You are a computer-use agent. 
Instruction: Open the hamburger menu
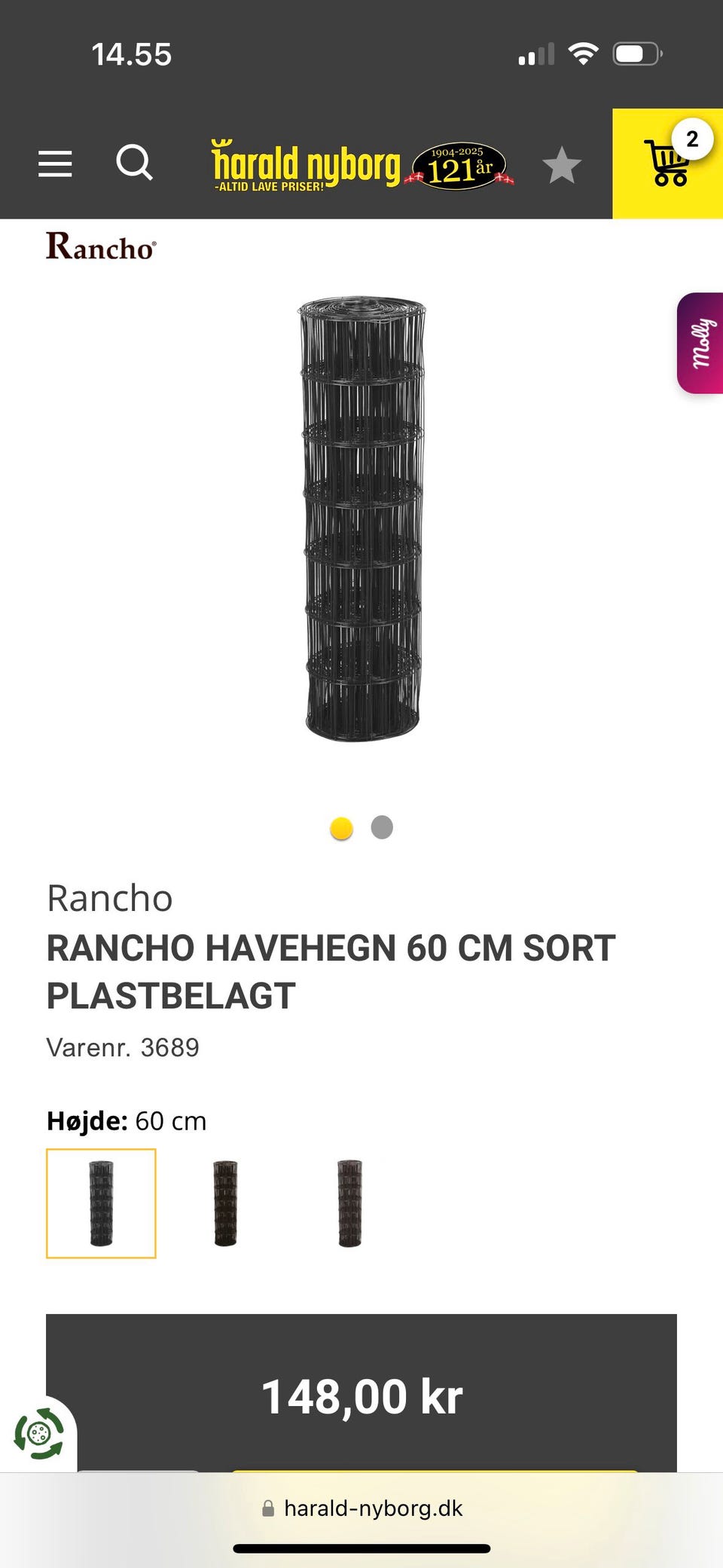tap(55, 164)
